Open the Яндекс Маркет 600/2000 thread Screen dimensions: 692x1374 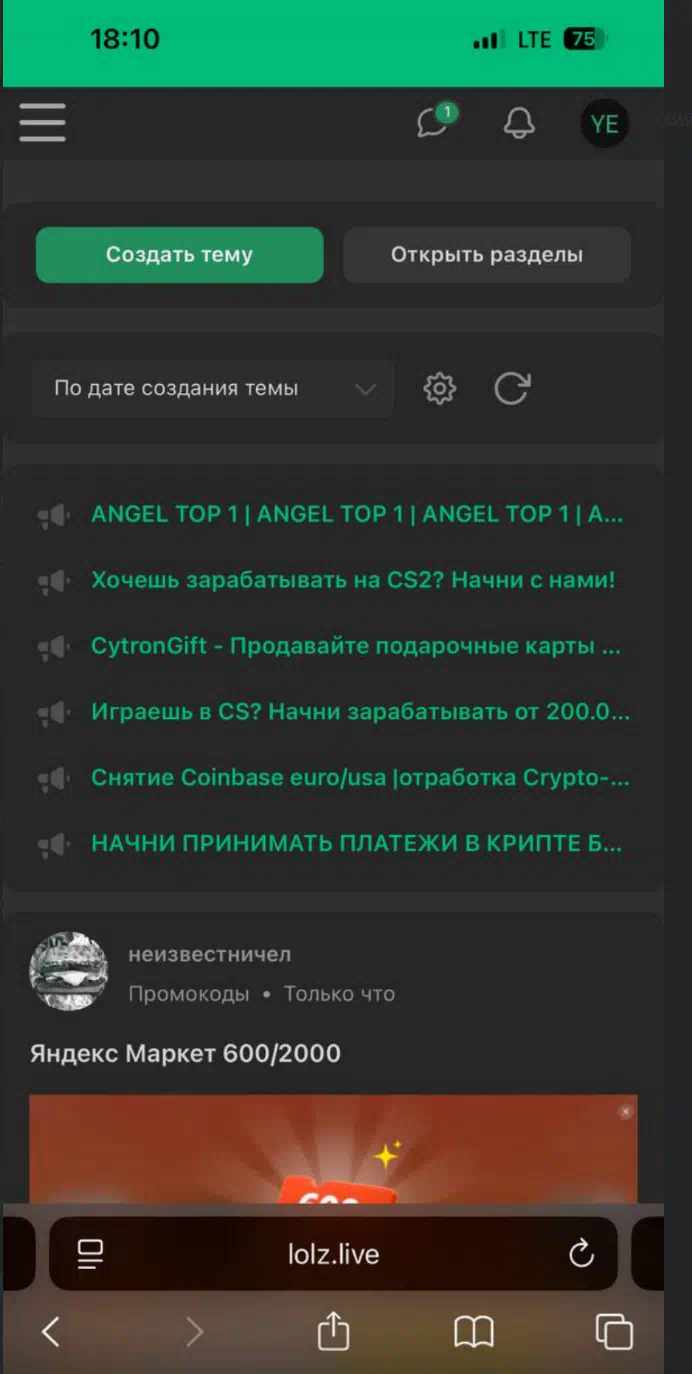185,1053
